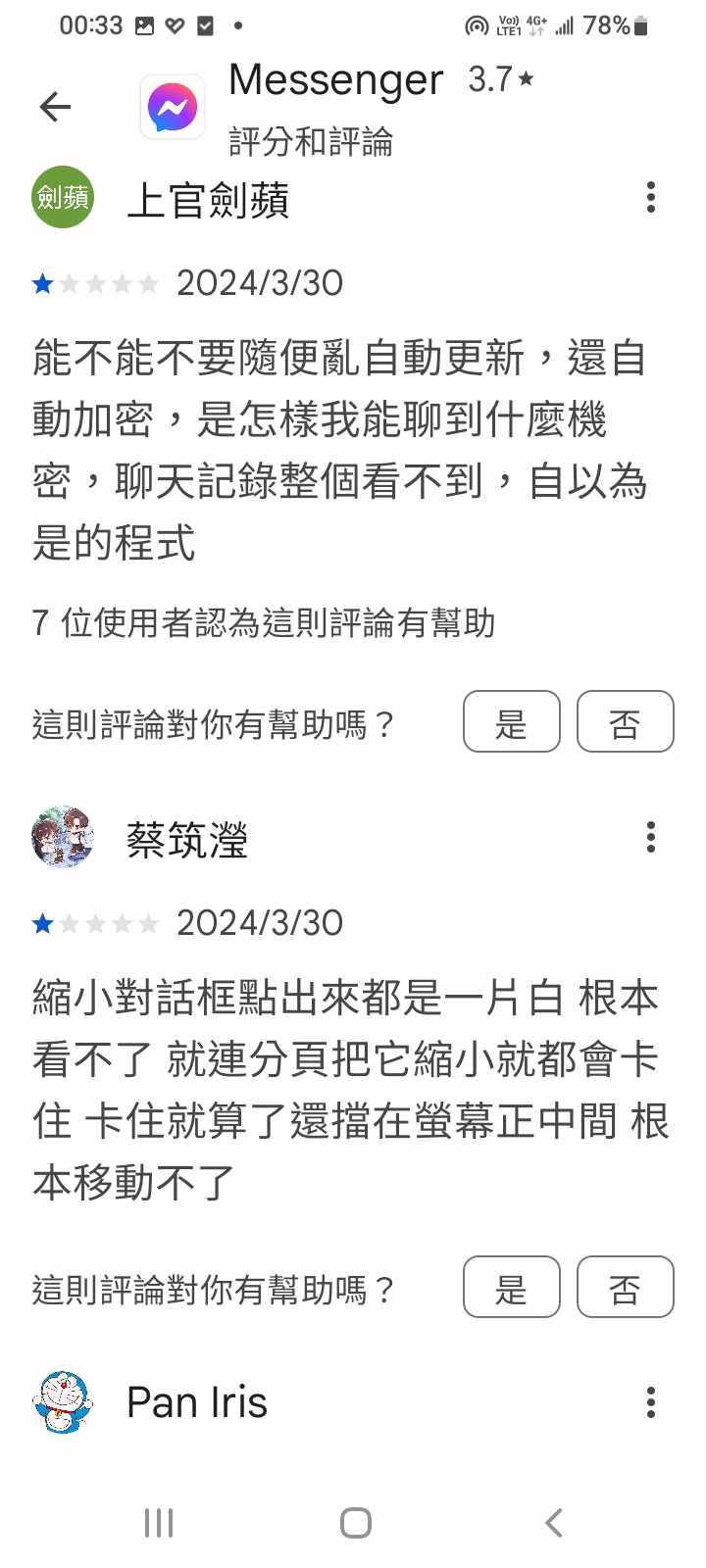Screen dimensions: 706x1568
Task: Open overflow menu for Pan Iris's review
Action: pos(651,1402)
